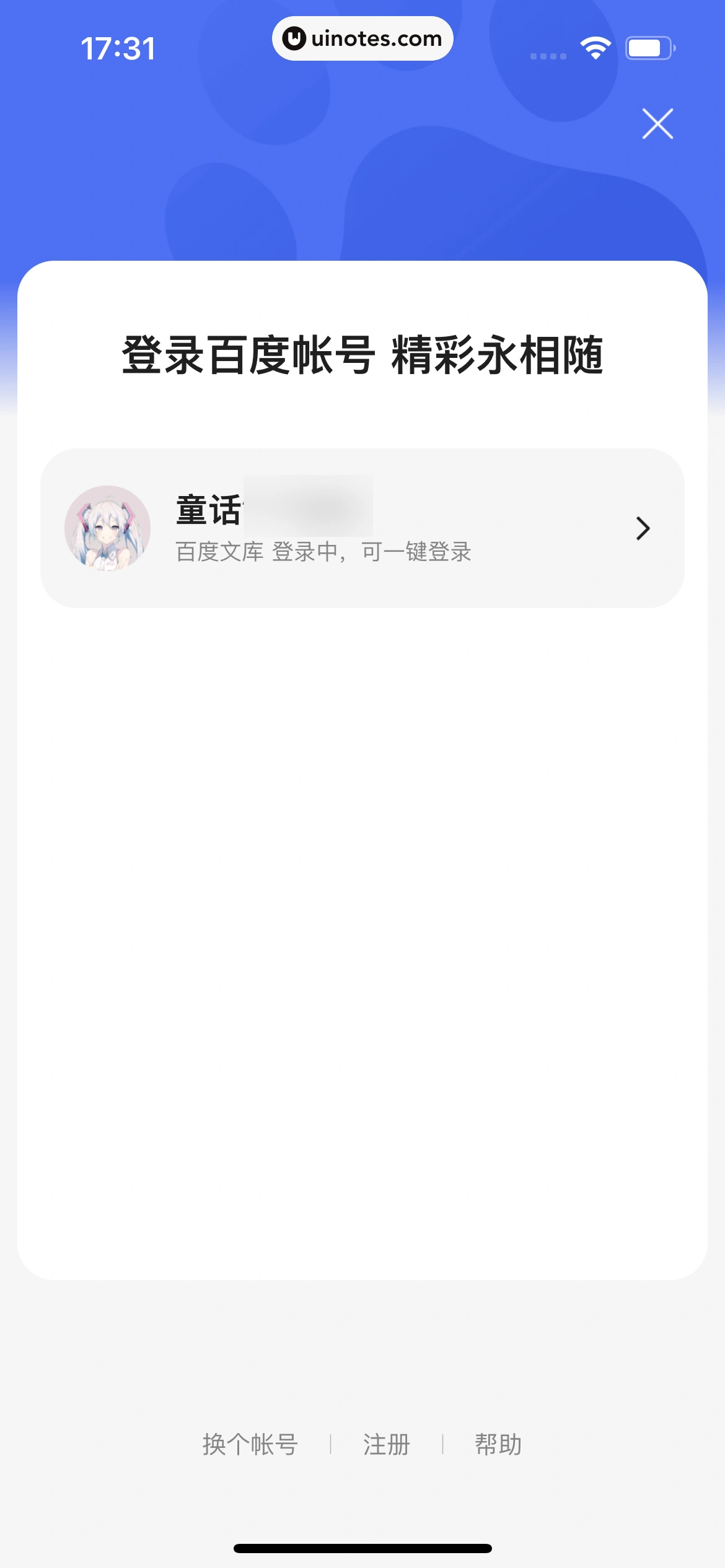Tap the close X icon on the blue header
The height and width of the screenshot is (1568, 725).
point(657,124)
